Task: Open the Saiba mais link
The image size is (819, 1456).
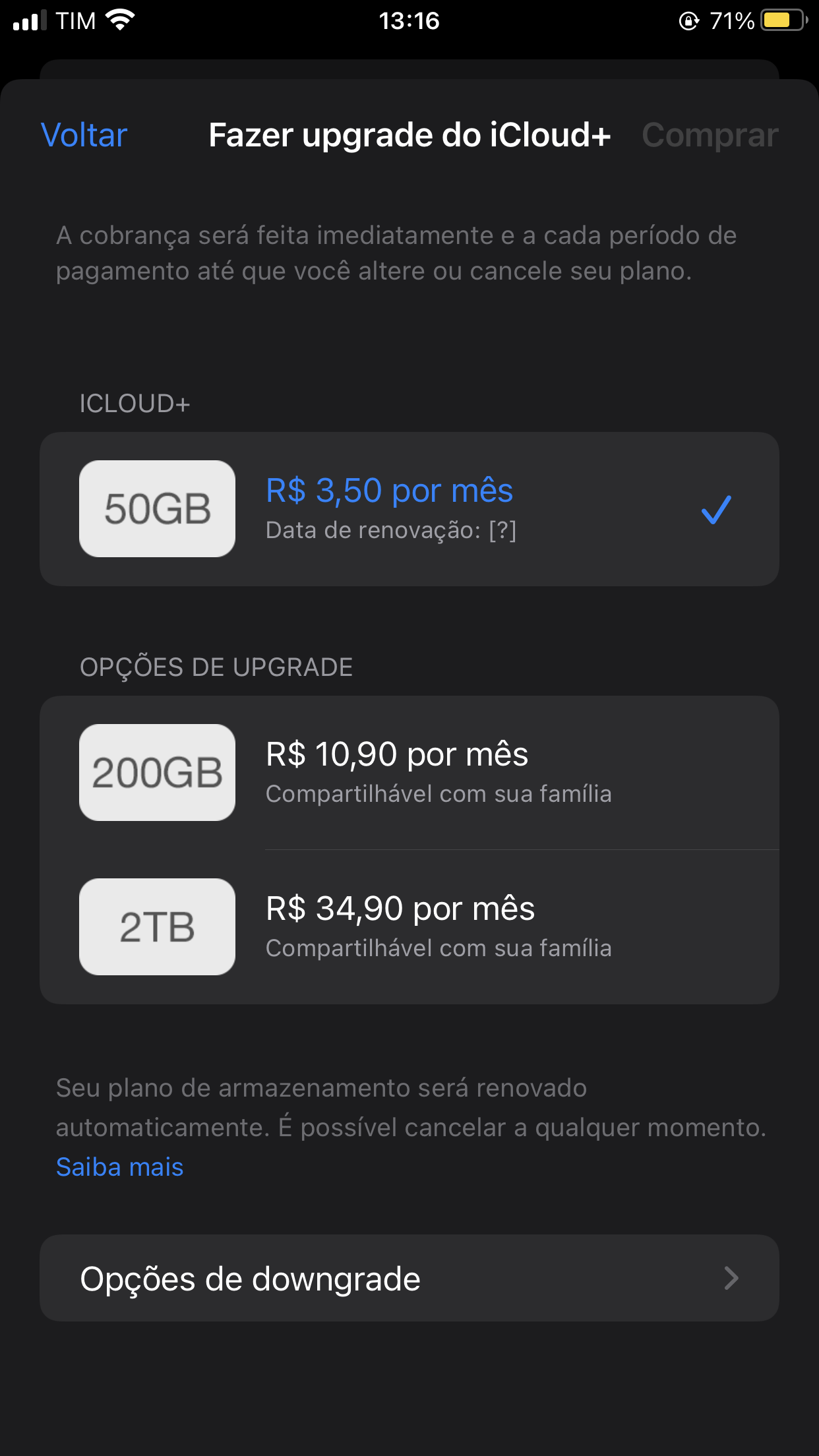Action: 119,1167
